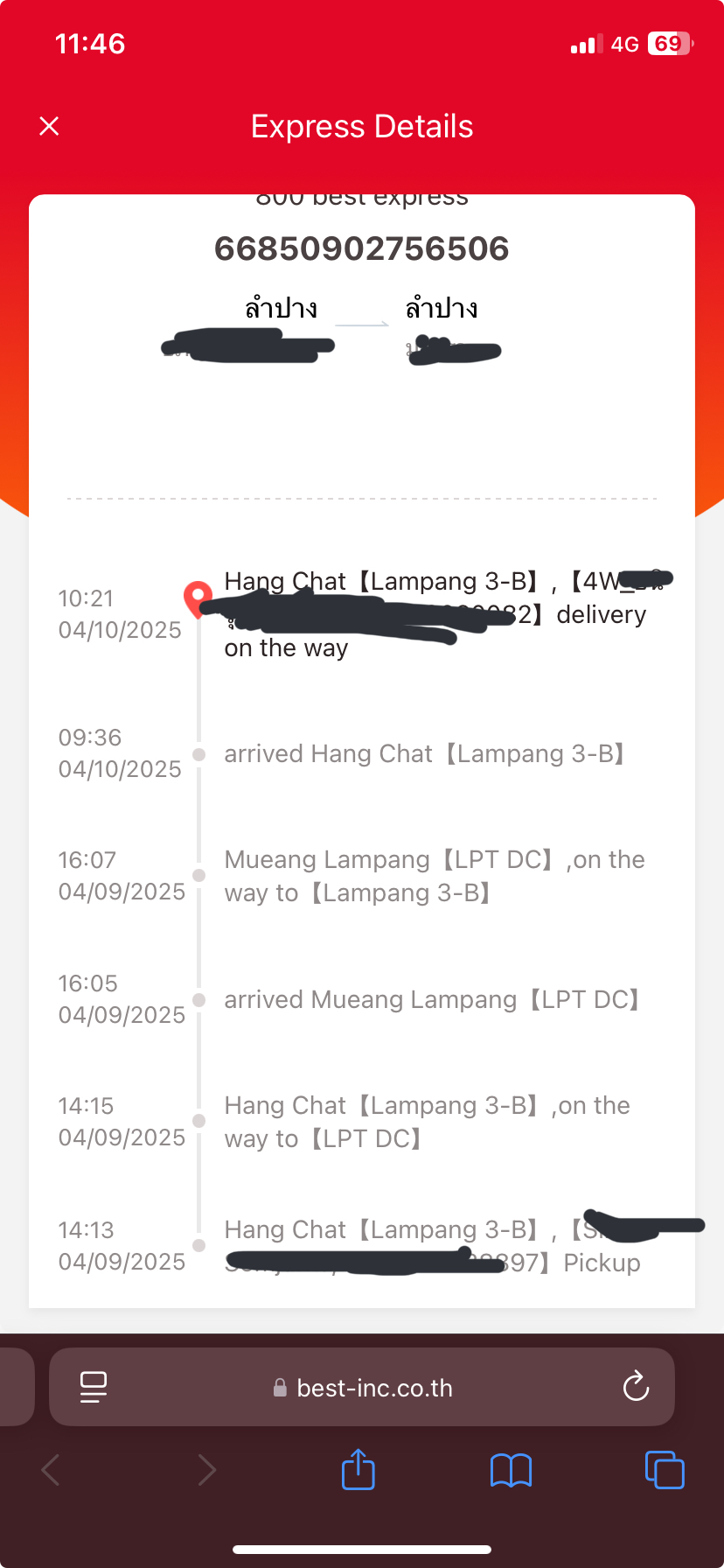Tap the best-inc.co.th address bar
This screenshot has height=1568, width=724.
(362, 1387)
